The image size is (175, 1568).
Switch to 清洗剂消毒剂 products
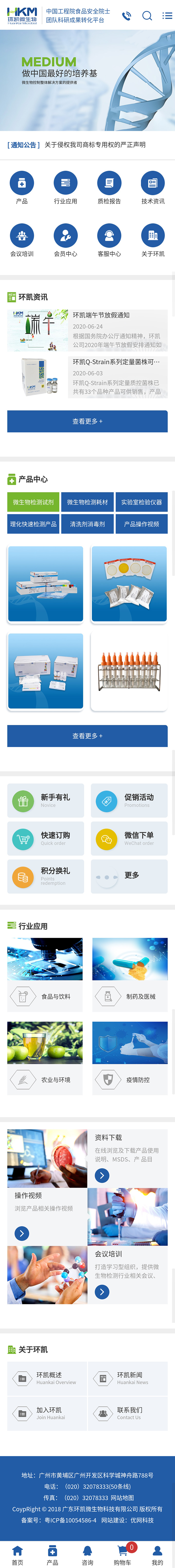(x=87, y=524)
